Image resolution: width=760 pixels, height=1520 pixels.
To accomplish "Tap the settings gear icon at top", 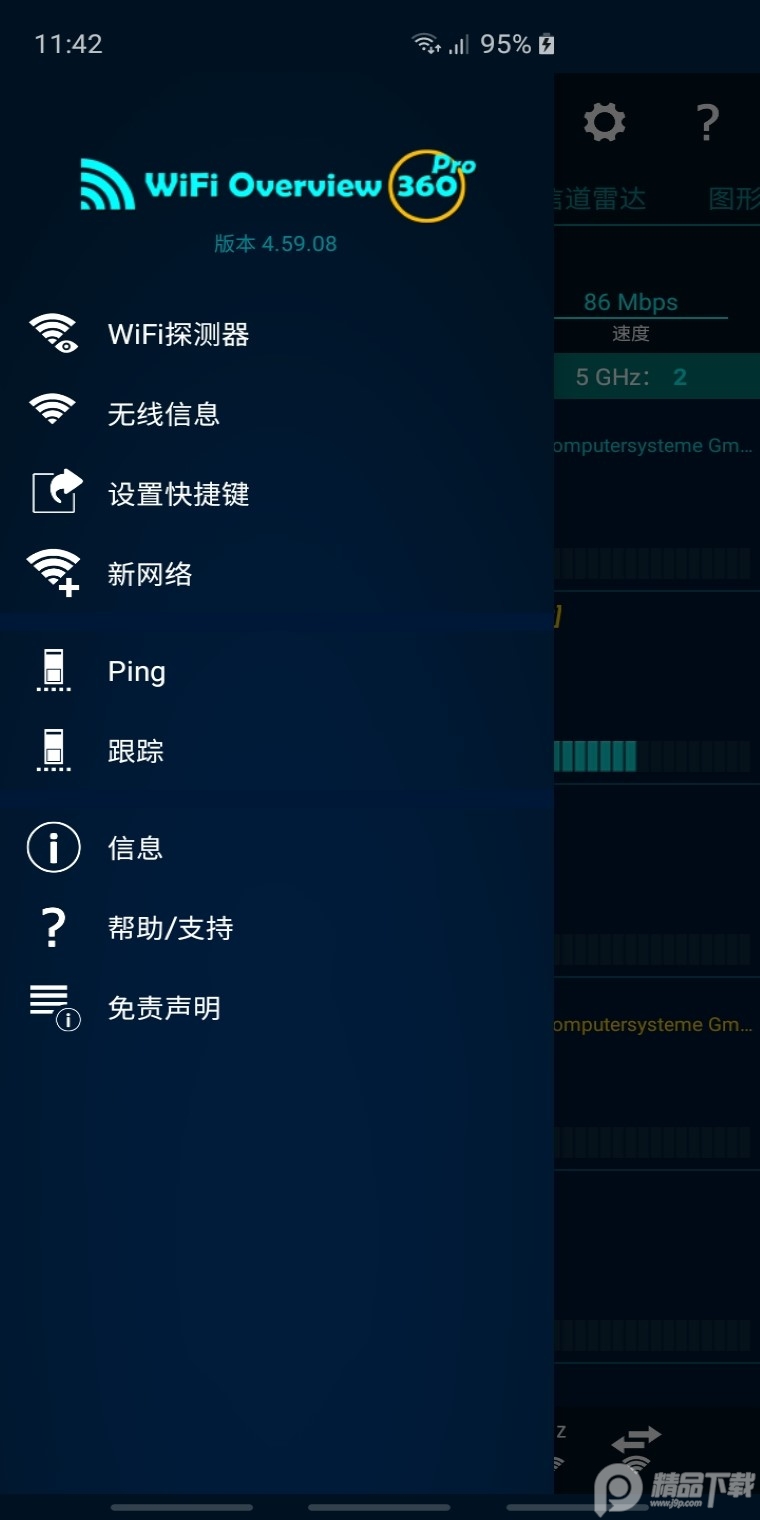I will (x=604, y=121).
